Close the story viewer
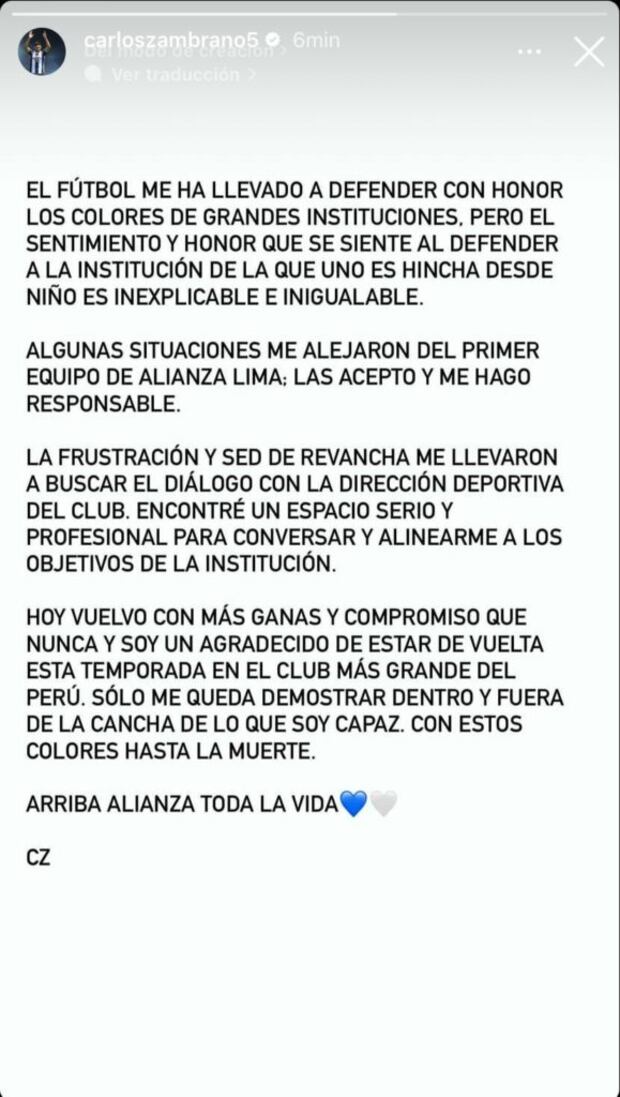The height and width of the screenshot is (1097, 620). click(589, 51)
